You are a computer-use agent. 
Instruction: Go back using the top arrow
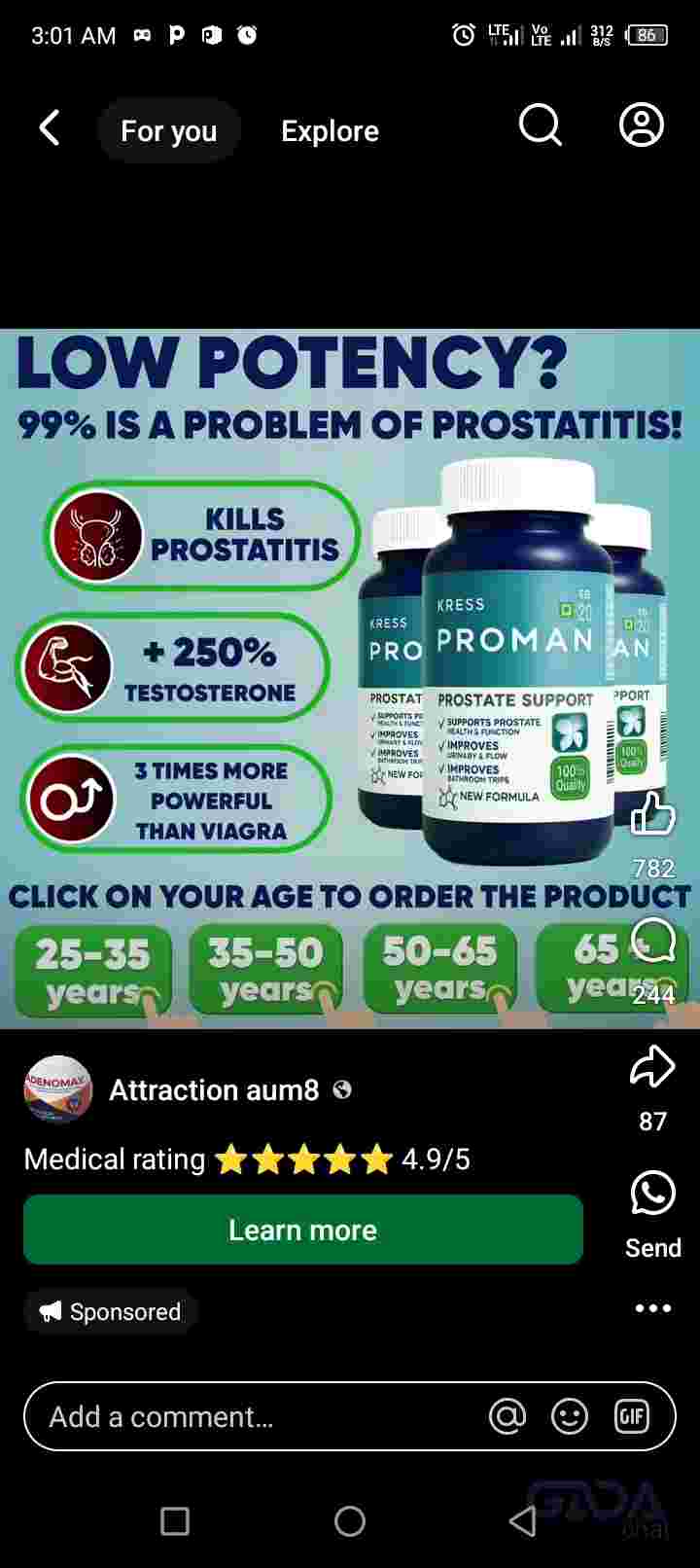pos(50,128)
